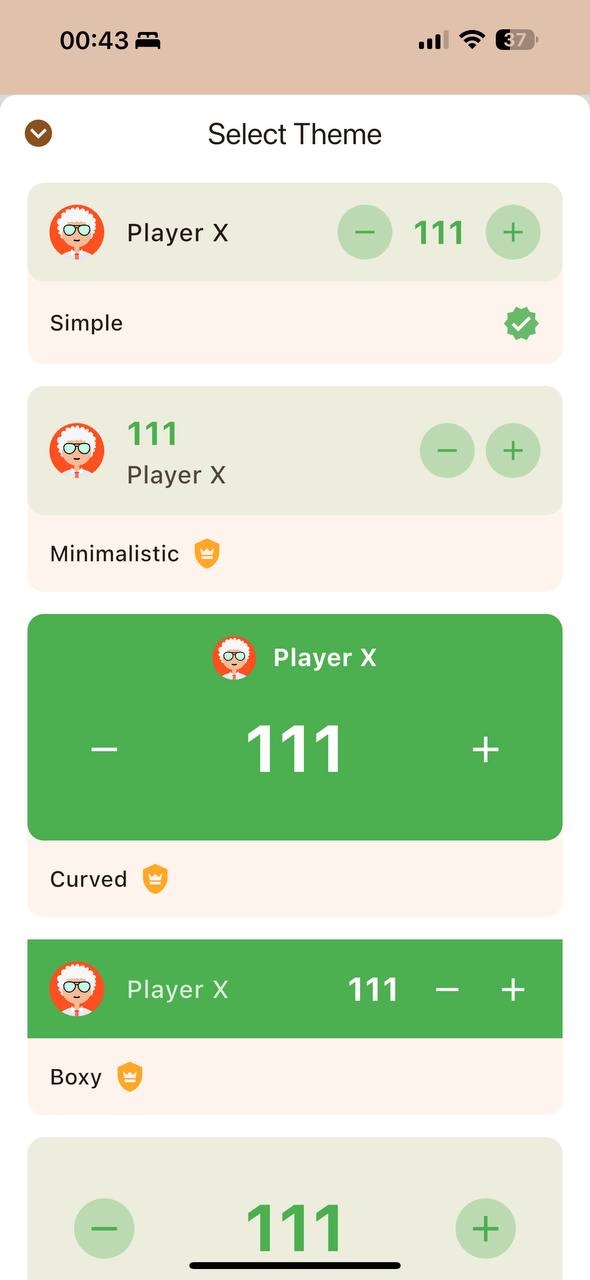Screen dimensions: 590x1280
Task: Select the Simple theme
Action: [295, 323]
